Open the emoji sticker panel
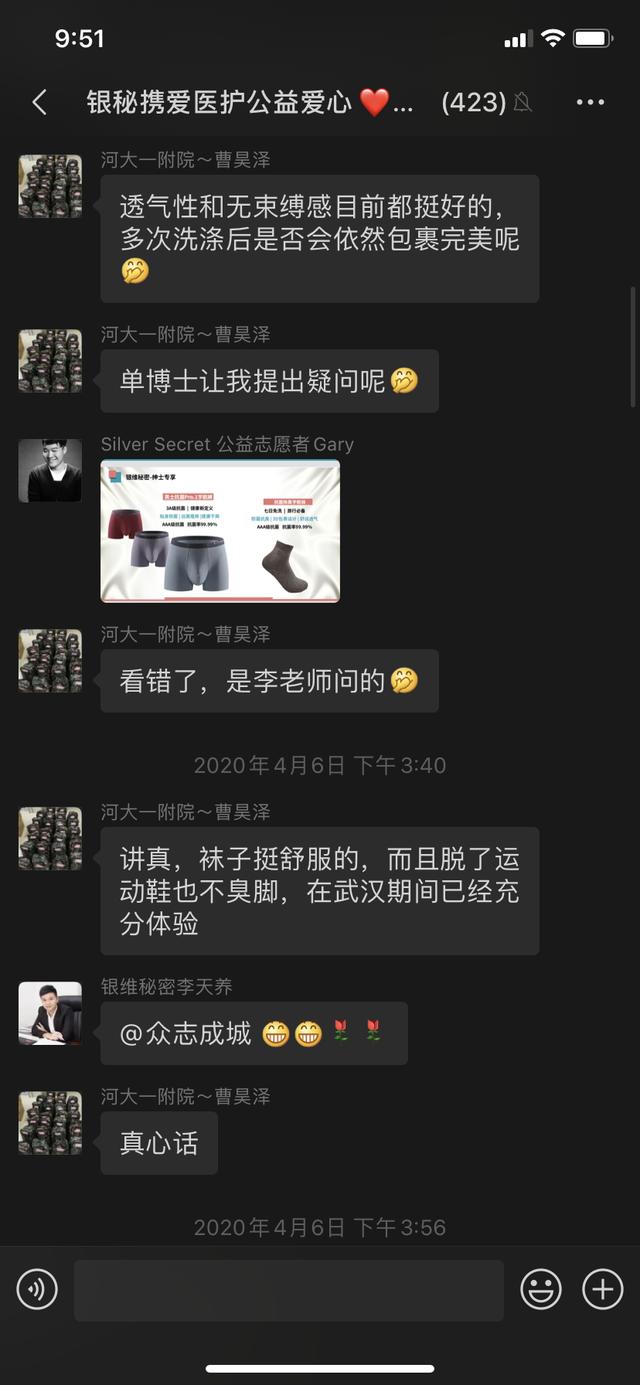Image resolution: width=640 pixels, height=1385 pixels. (x=541, y=1290)
